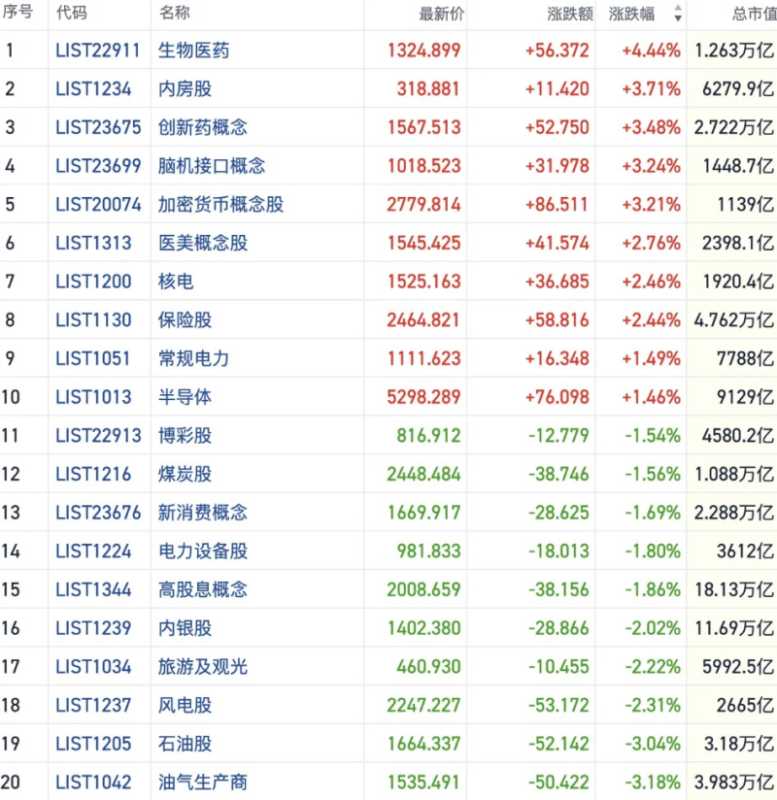Open the 博彩股 row
Image resolution: width=777 pixels, height=800 pixels.
[186, 436]
